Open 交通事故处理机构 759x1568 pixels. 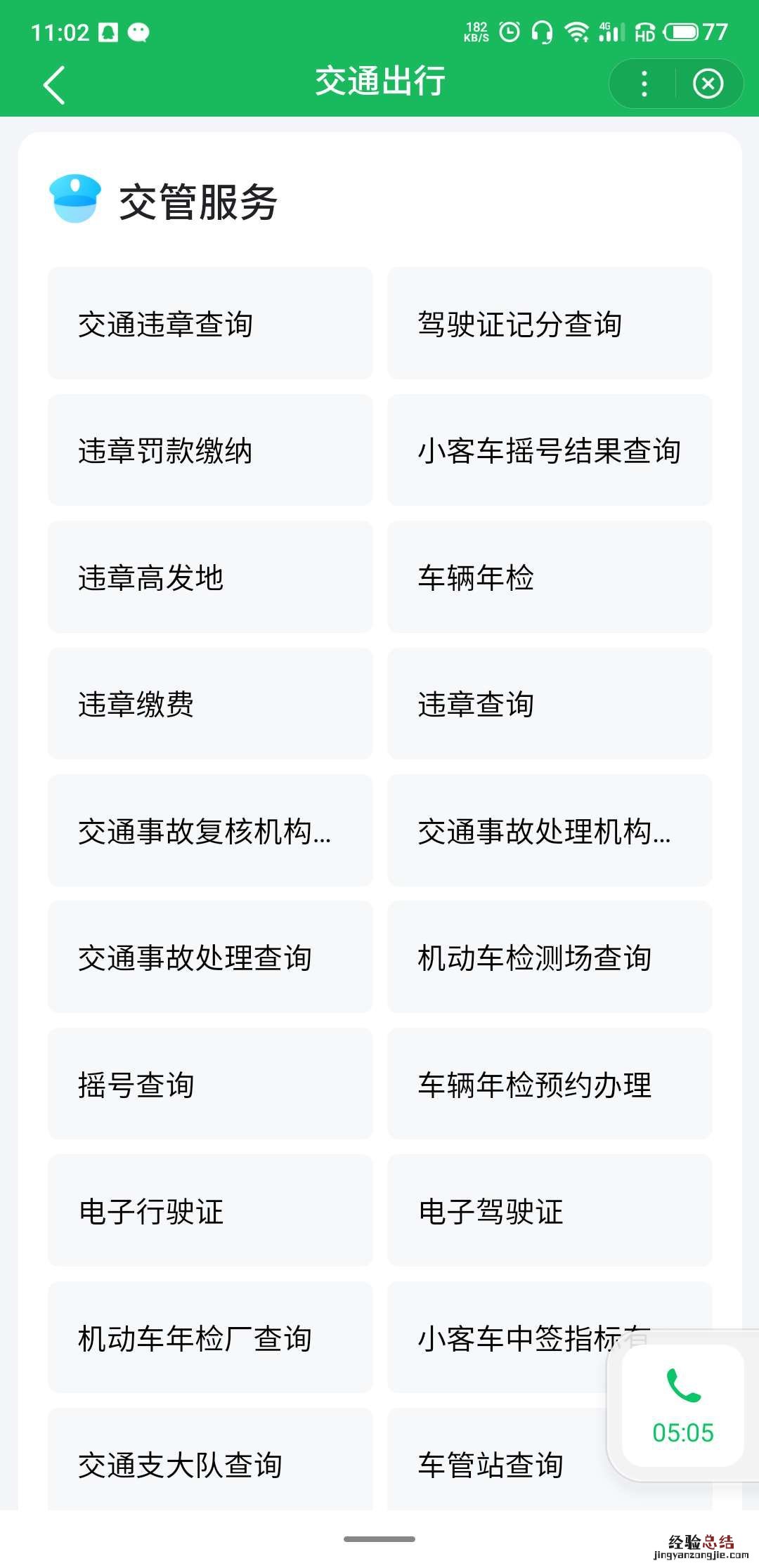(x=550, y=831)
